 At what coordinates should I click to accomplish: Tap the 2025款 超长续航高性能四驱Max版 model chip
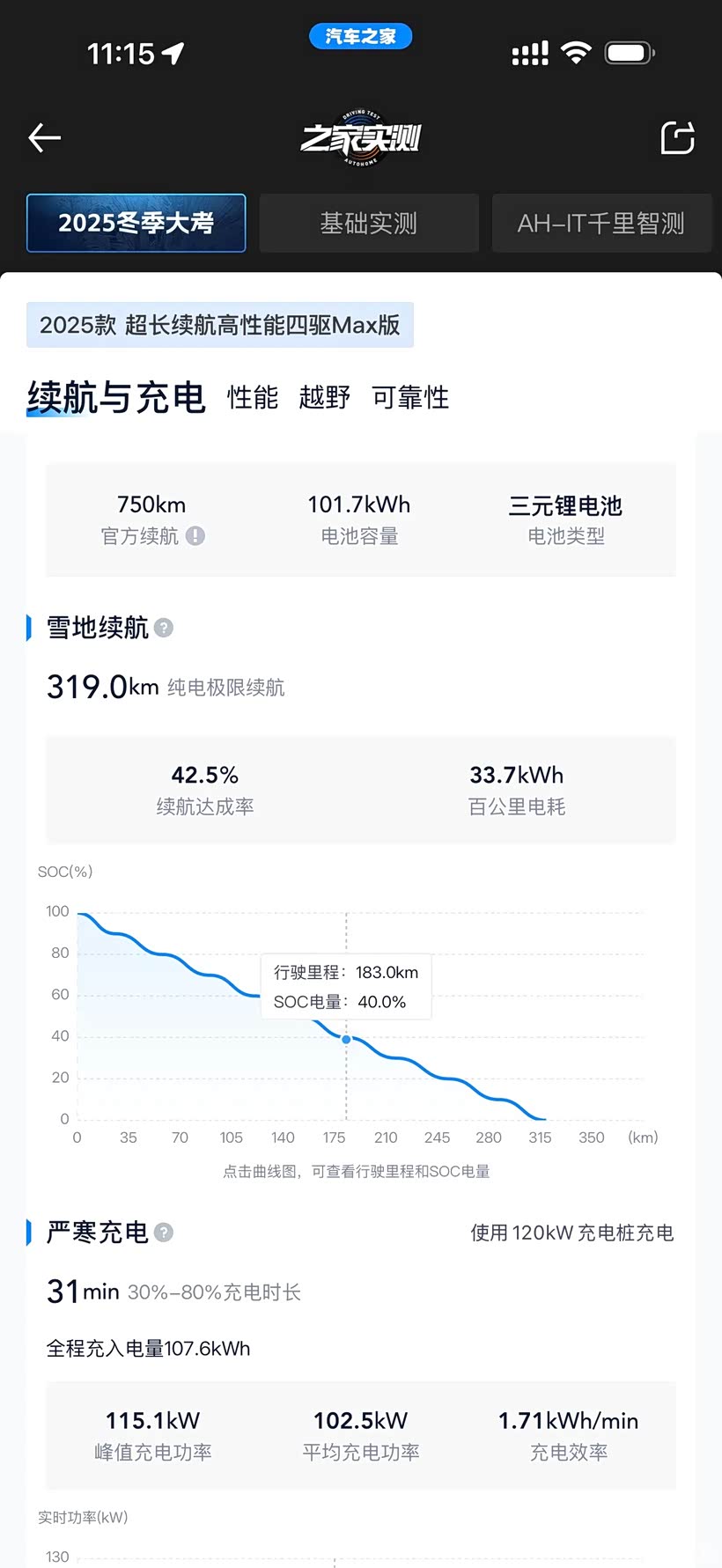[x=220, y=325]
